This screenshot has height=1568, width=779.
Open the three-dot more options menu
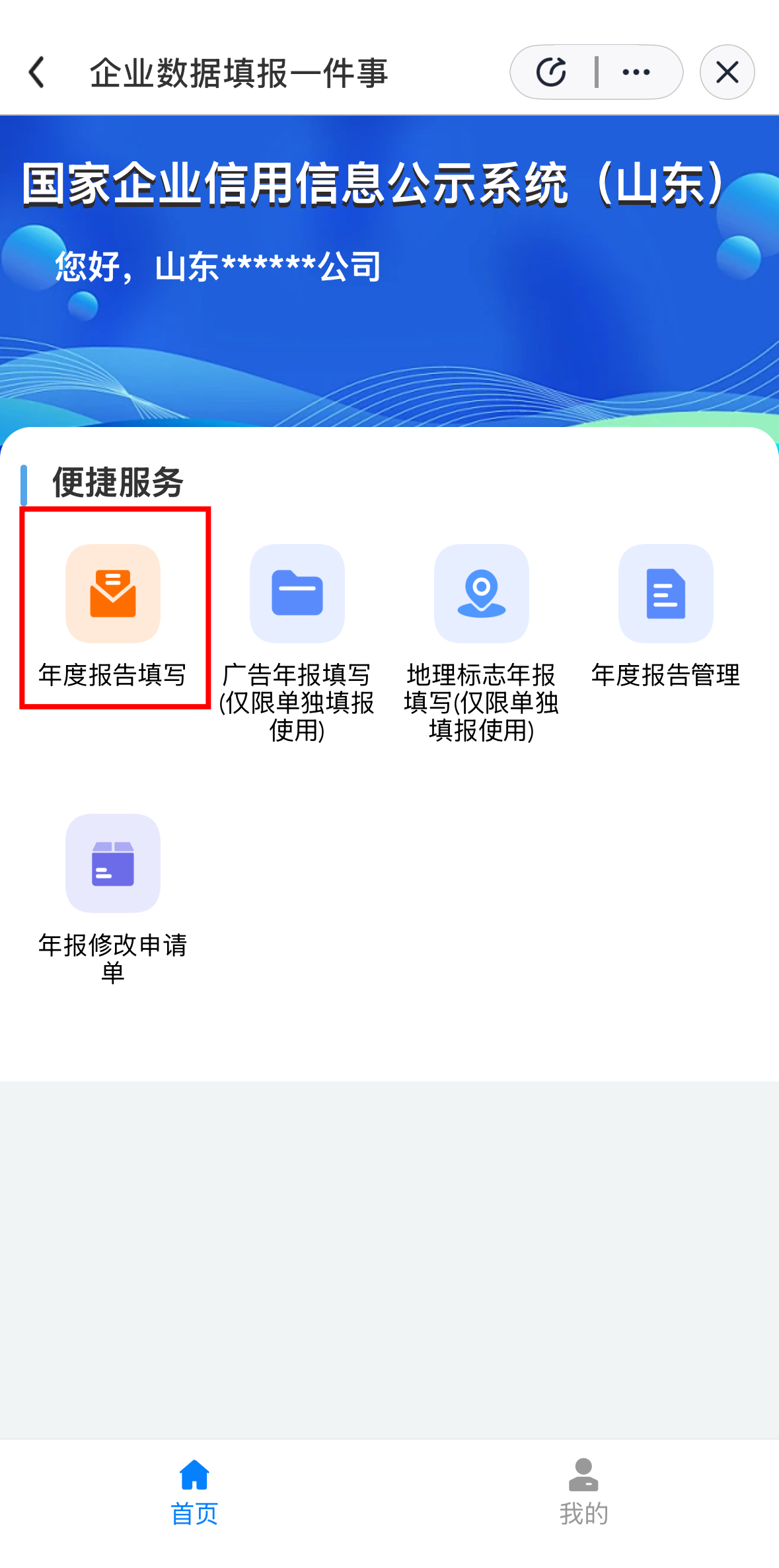point(636,72)
